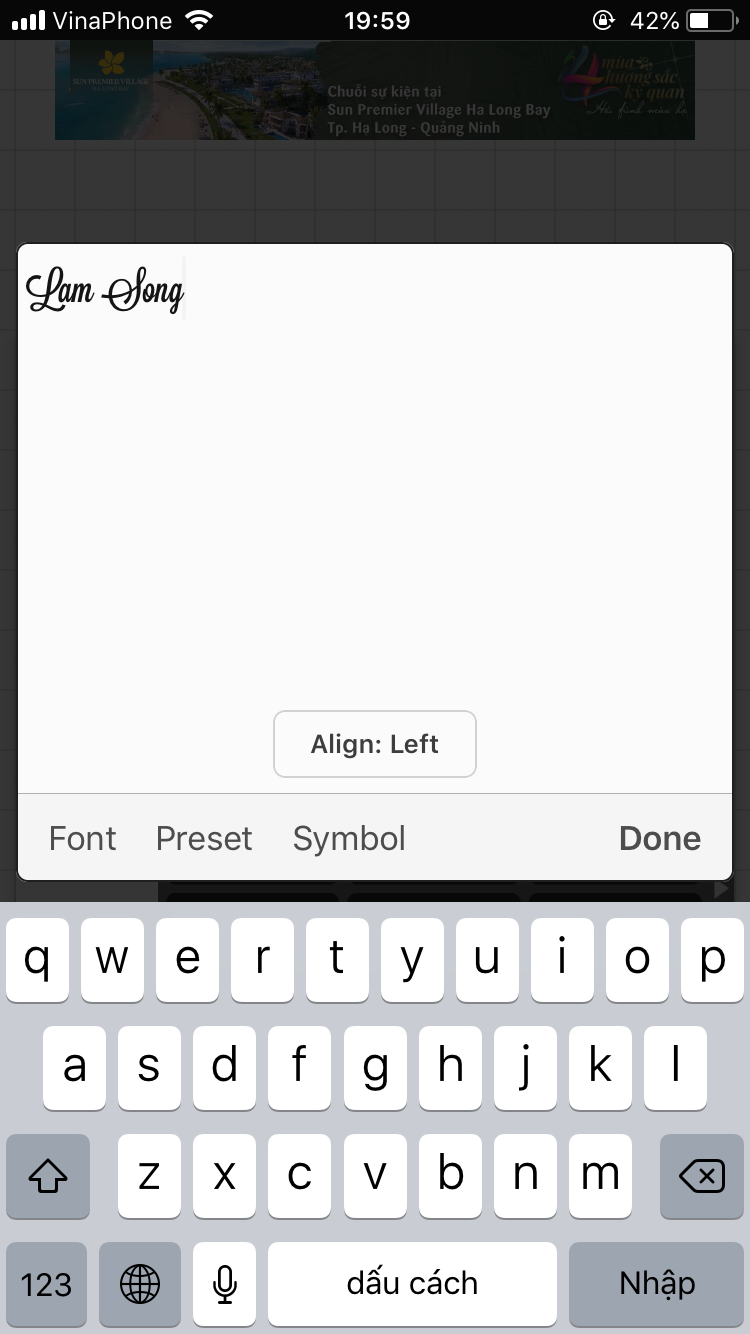750x1334 pixels.
Task: Open the Symbol picker
Action: pos(349,838)
